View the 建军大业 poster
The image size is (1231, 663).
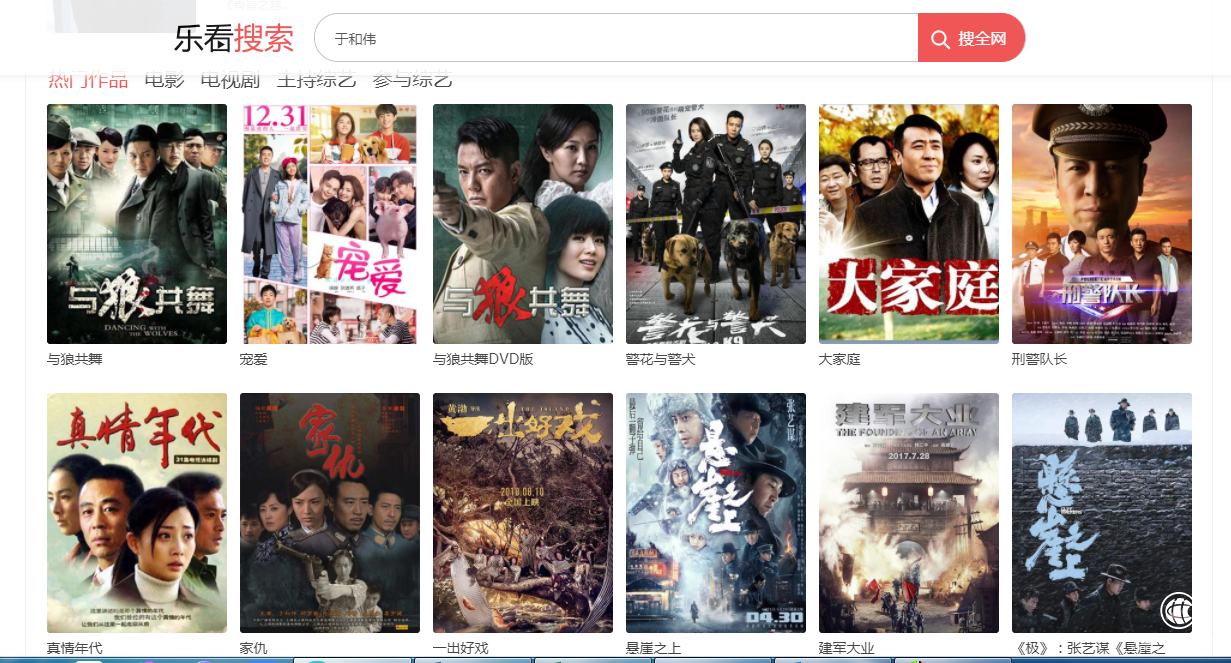click(x=909, y=513)
